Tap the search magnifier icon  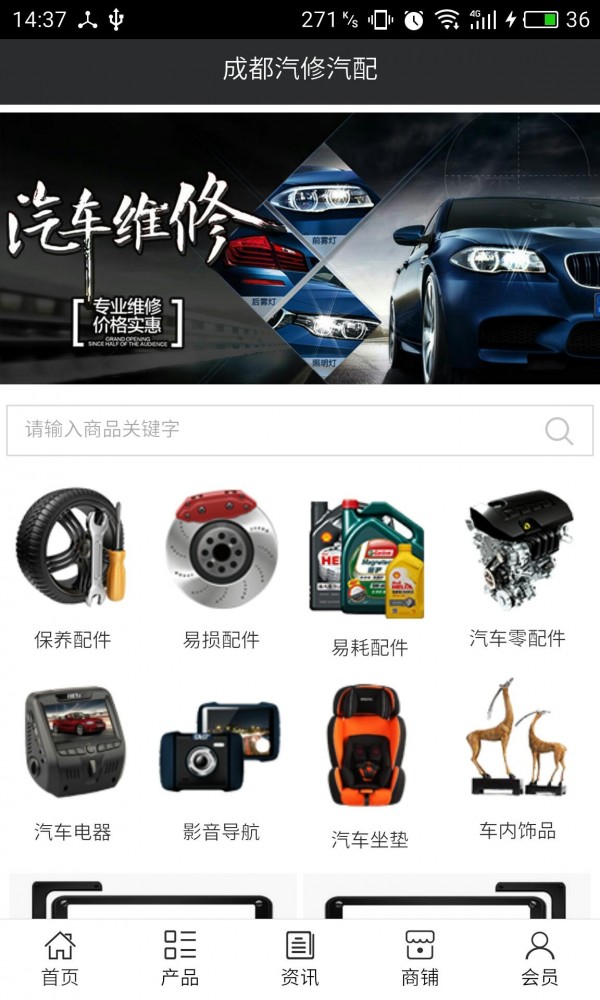pyautogui.click(x=559, y=431)
